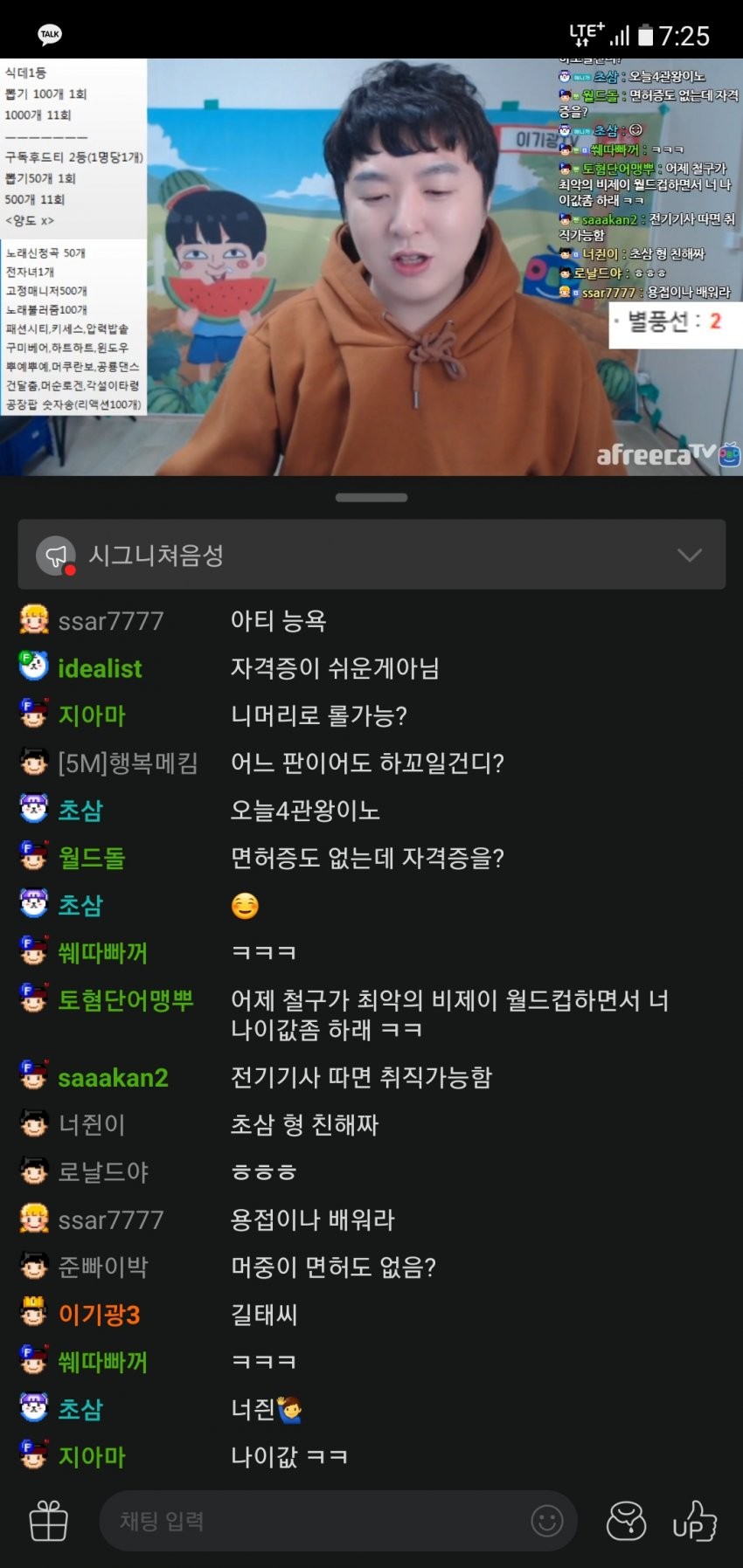The image size is (743, 1568).
Task: Expand the 시그니쳐음성 announcement dropdown
Action: tap(689, 555)
